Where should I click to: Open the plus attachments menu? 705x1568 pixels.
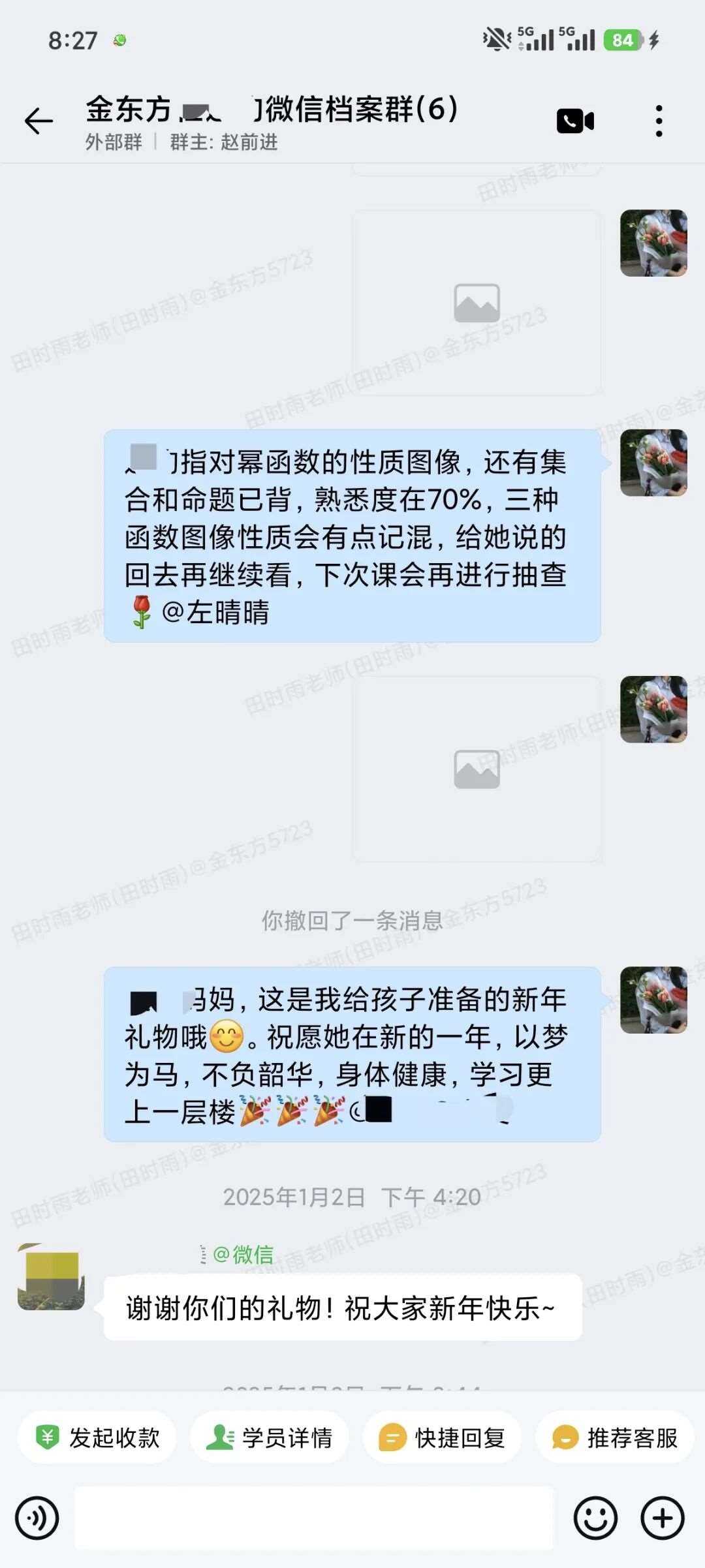tap(662, 1518)
